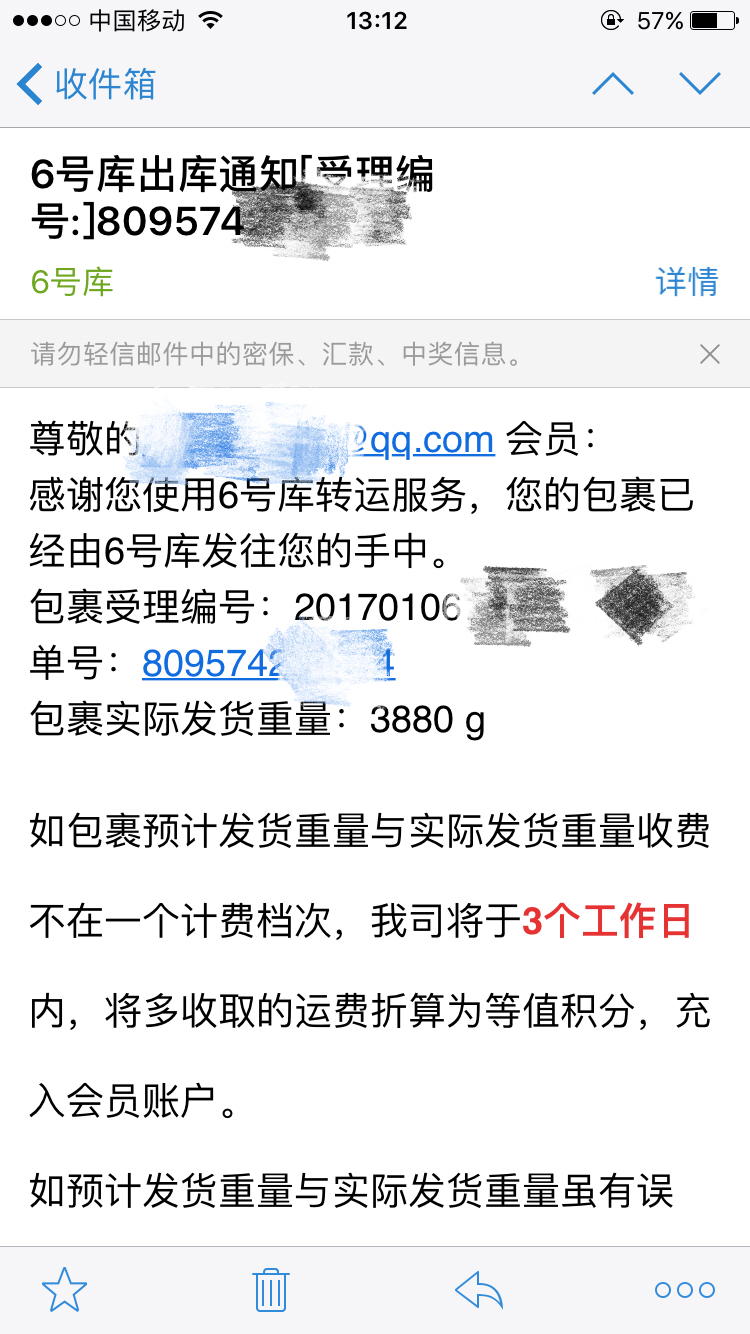Image resolution: width=750 pixels, height=1334 pixels.
Task: Dismiss the security warning banner
Action: pyautogui.click(x=709, y=354)
